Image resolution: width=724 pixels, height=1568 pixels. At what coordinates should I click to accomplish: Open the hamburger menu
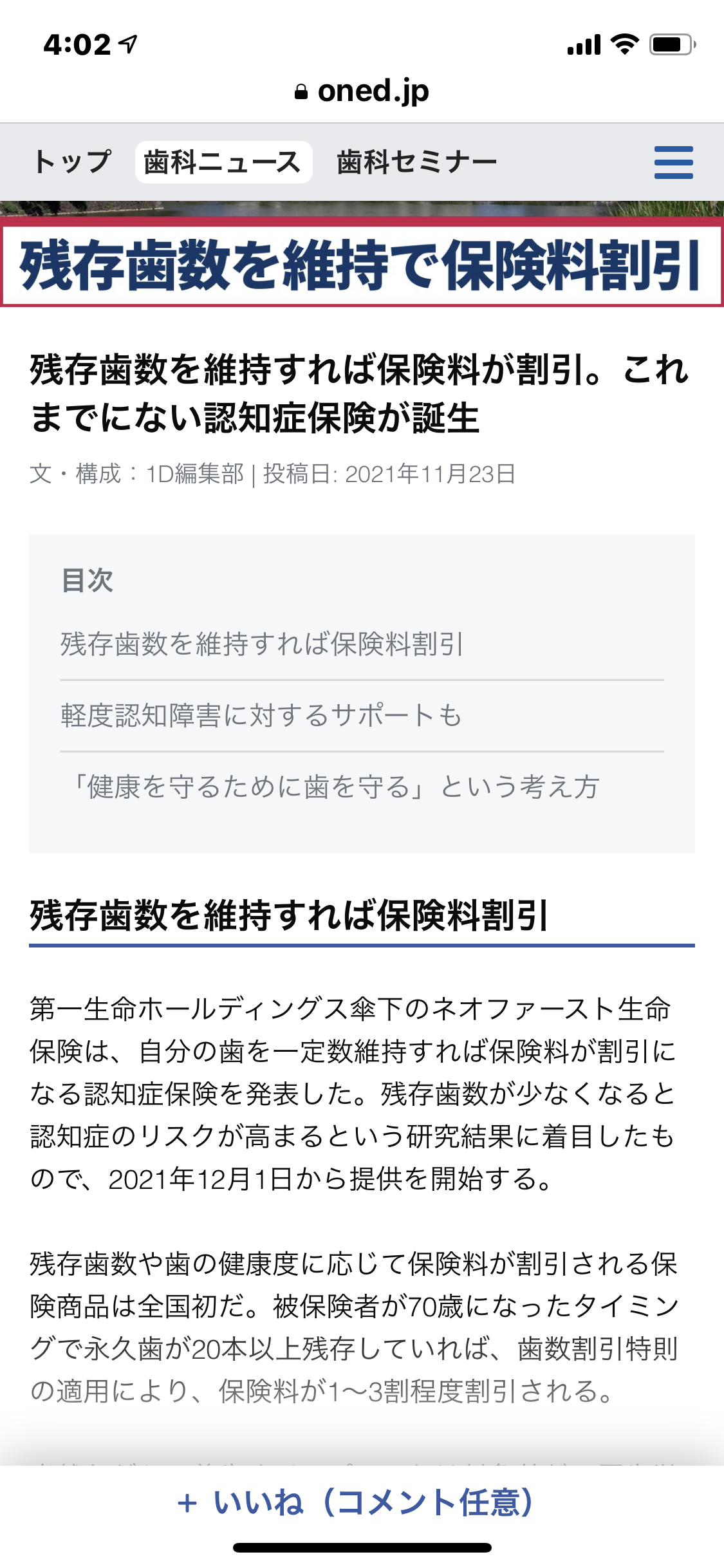pyautogui.click(x=673, y=162)
